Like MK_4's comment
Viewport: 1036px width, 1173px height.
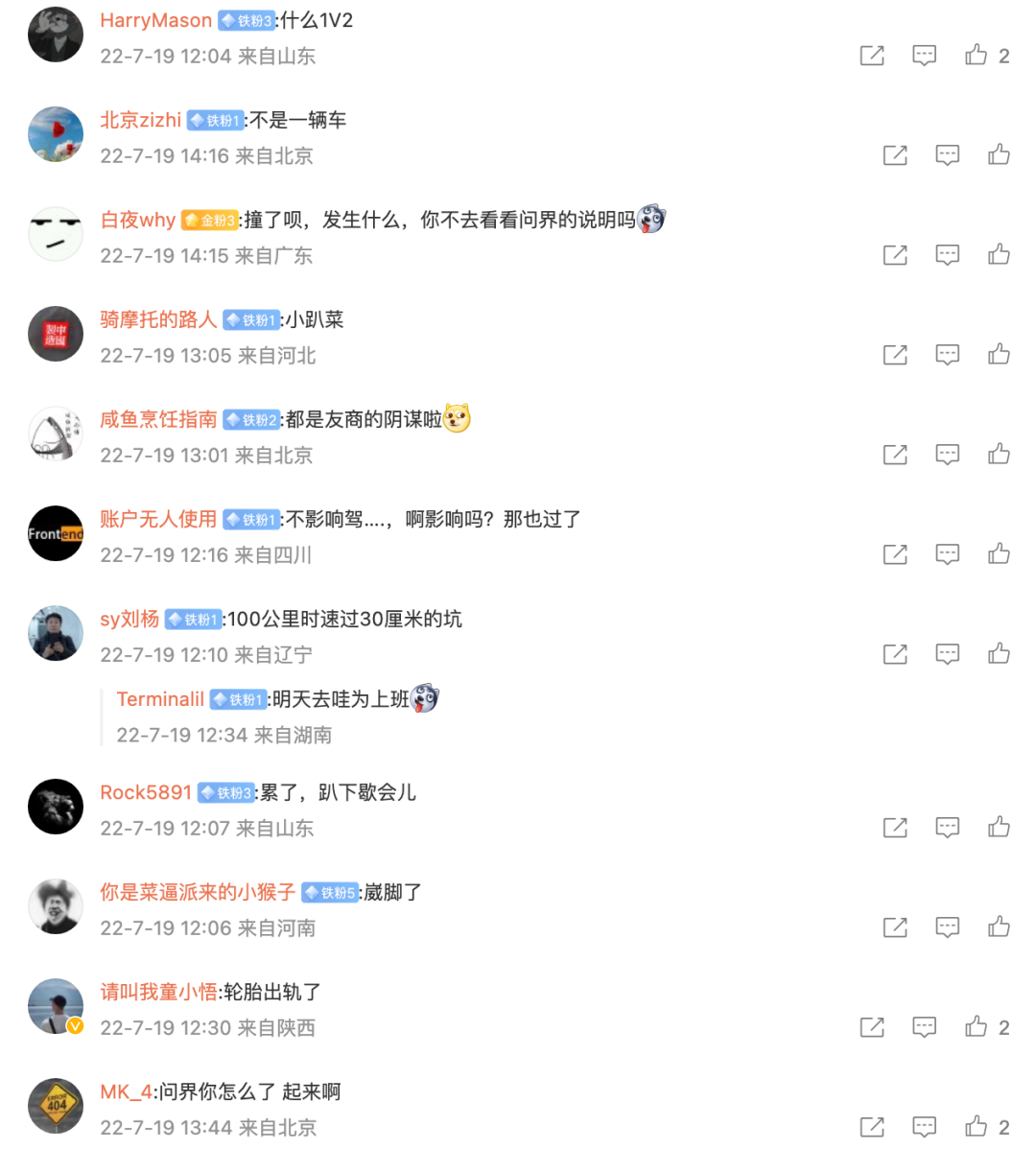point(977,1127)
